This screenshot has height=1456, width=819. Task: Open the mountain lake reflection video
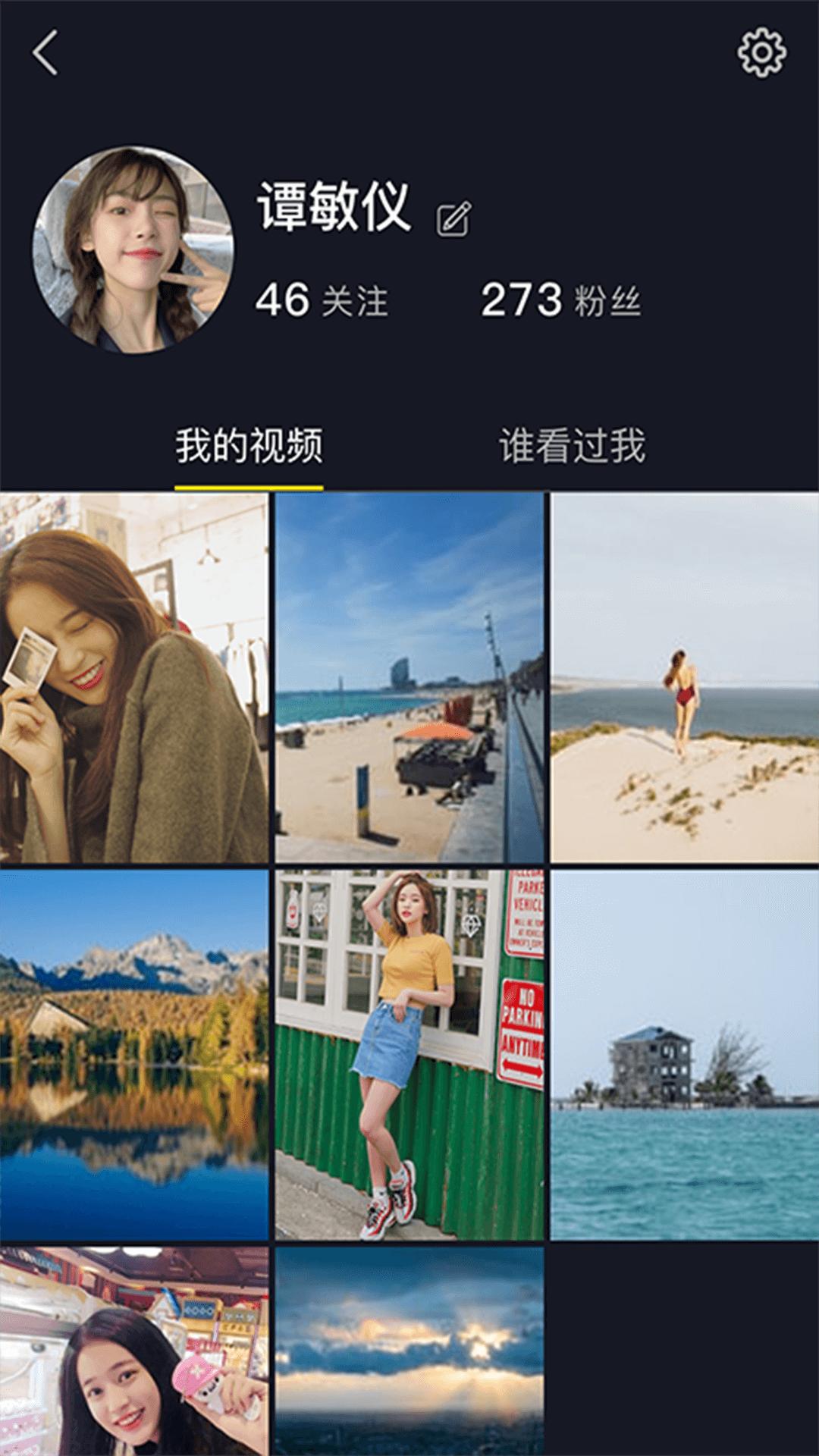point(134,1055)
